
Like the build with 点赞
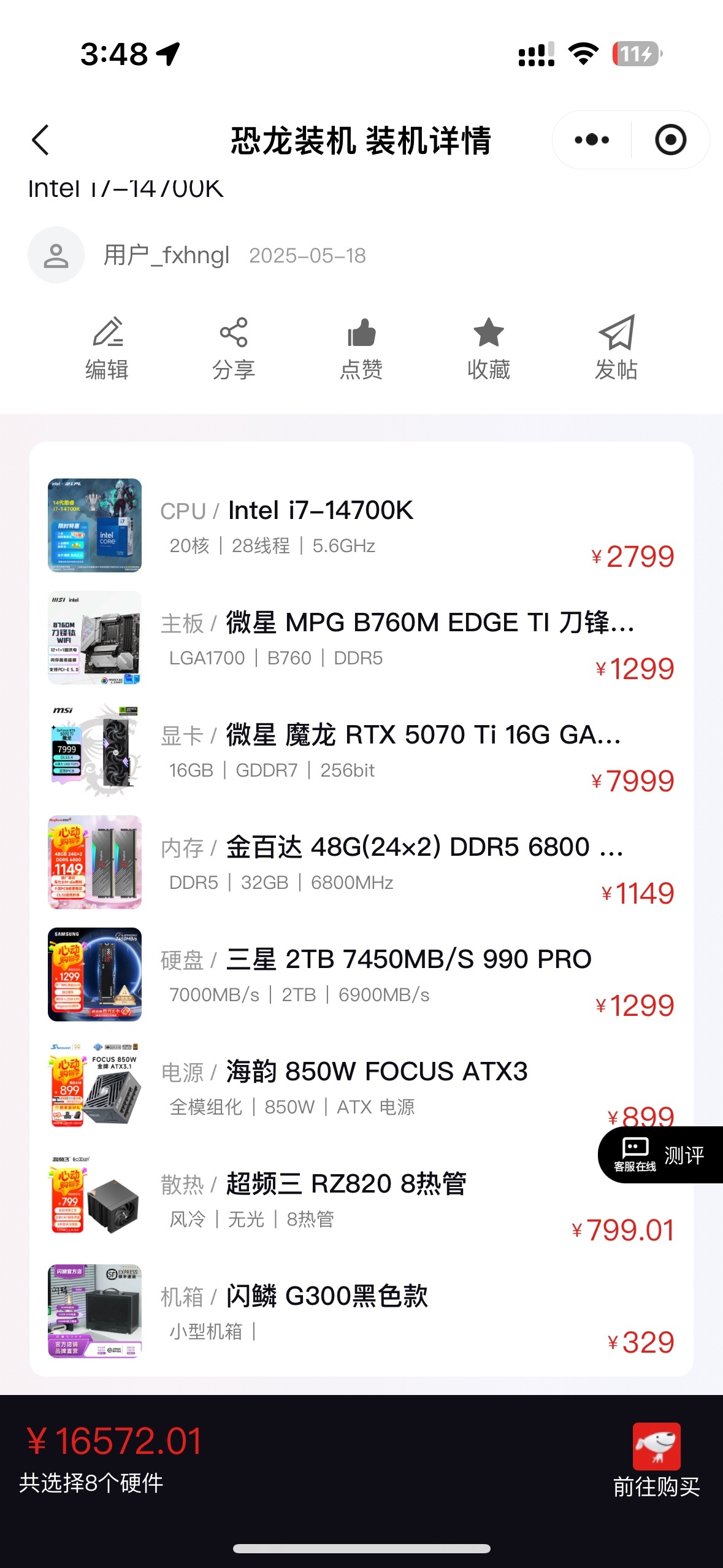(361, 348)
